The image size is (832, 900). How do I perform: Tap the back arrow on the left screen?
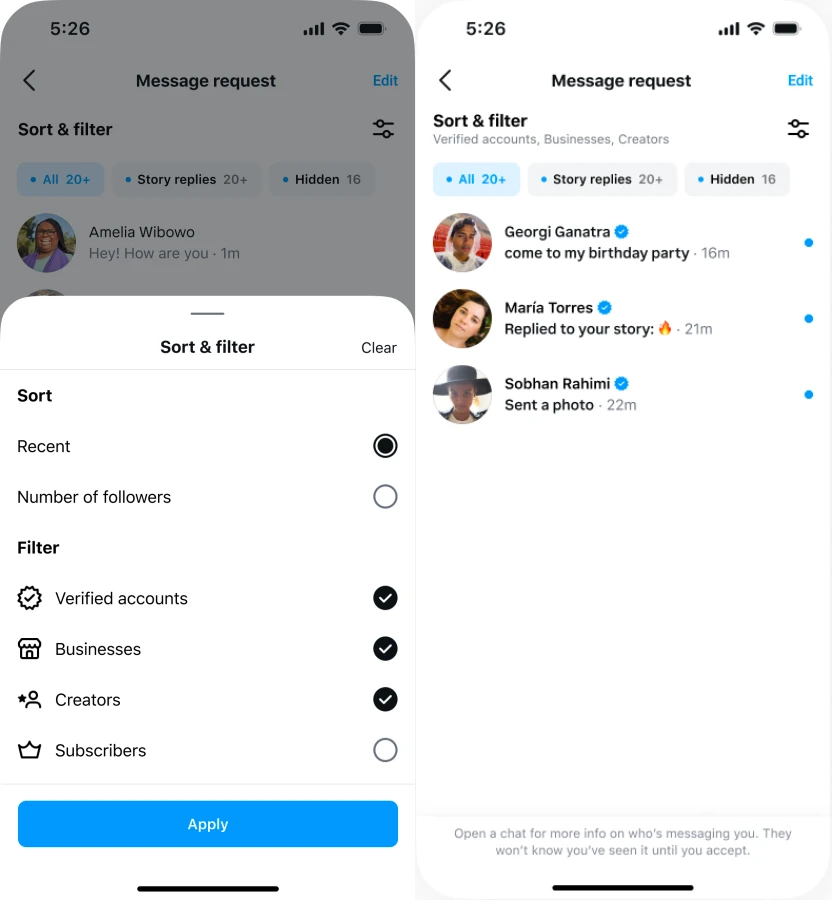click(30, 80)
